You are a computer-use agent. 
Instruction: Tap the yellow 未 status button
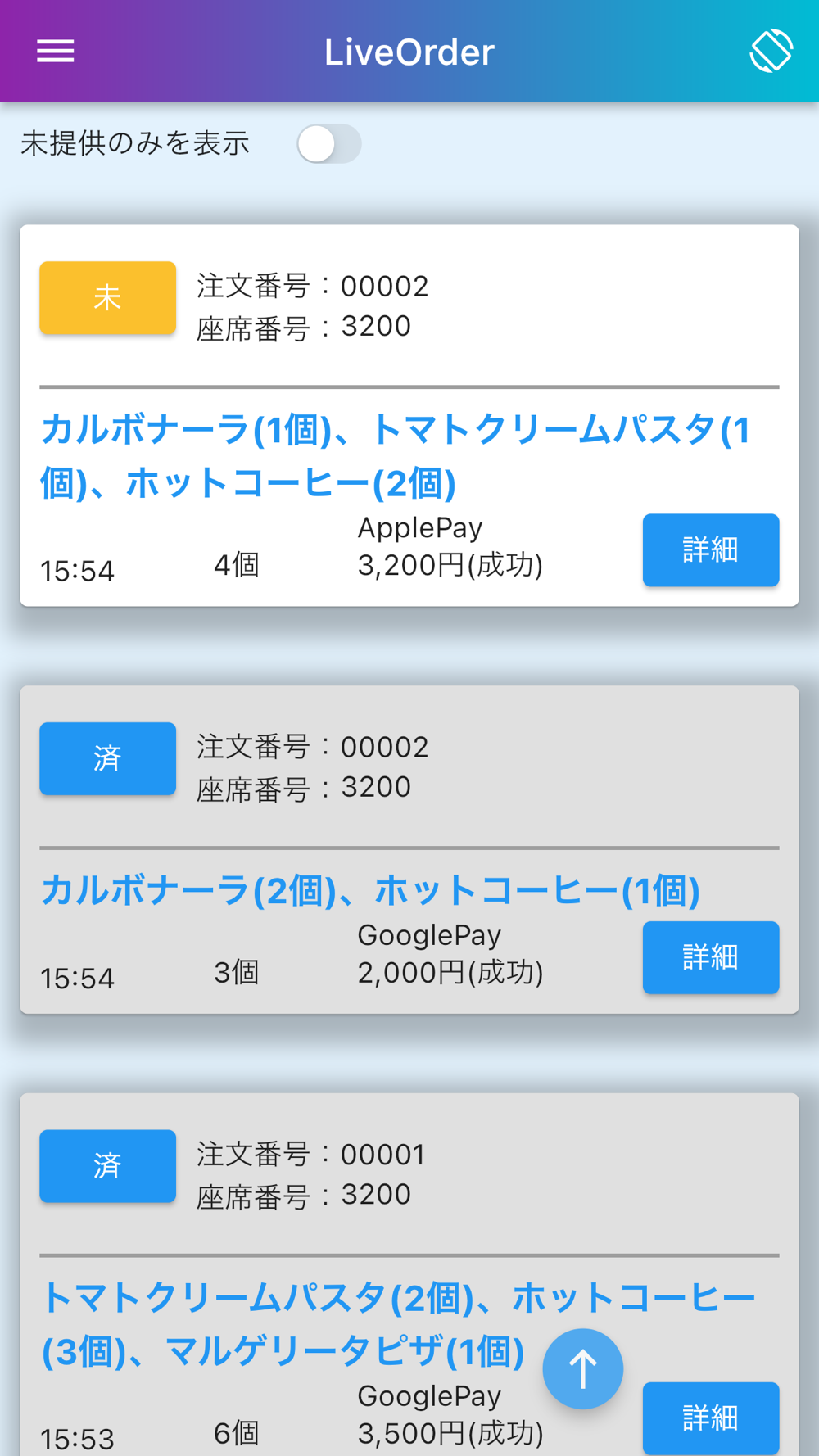107,297
